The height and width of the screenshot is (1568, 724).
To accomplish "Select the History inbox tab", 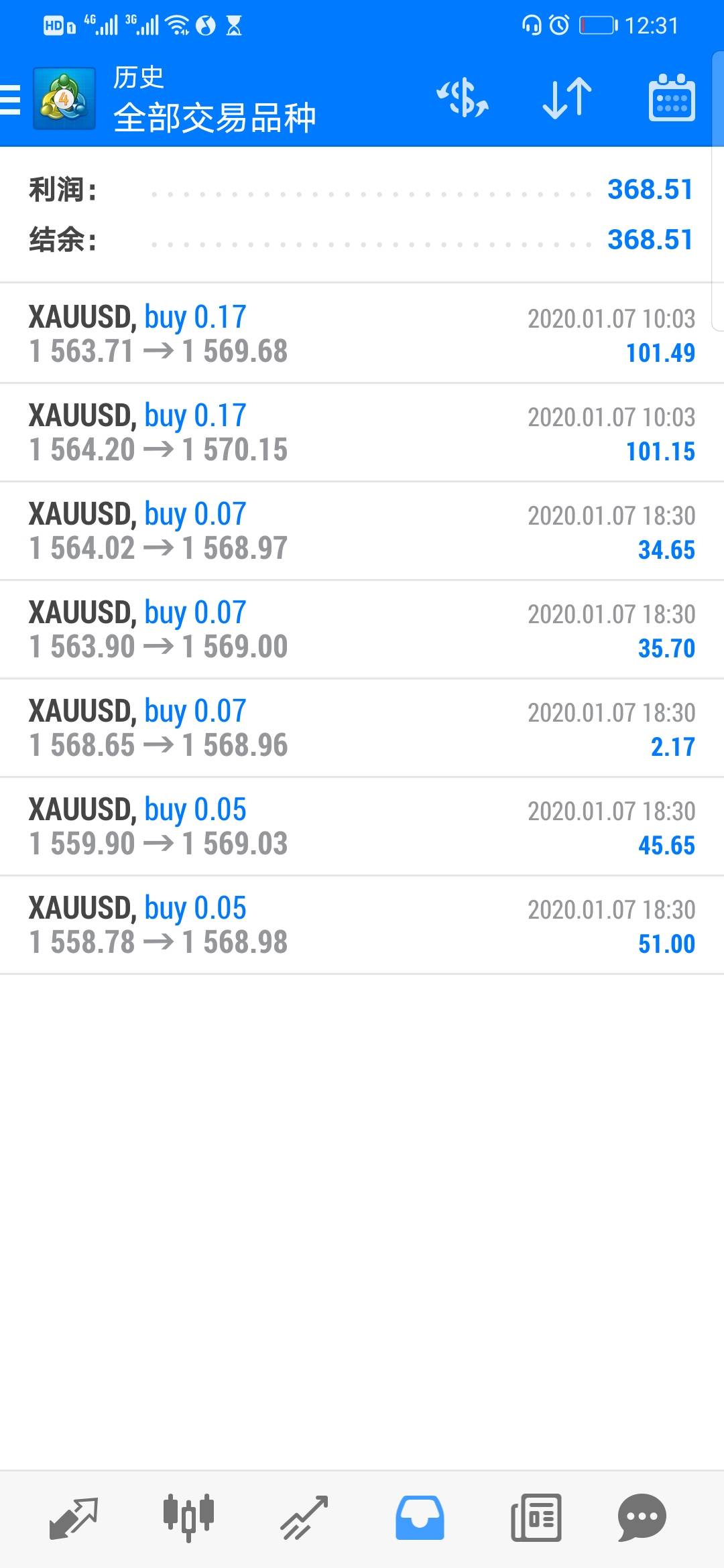I will 420,1518.
